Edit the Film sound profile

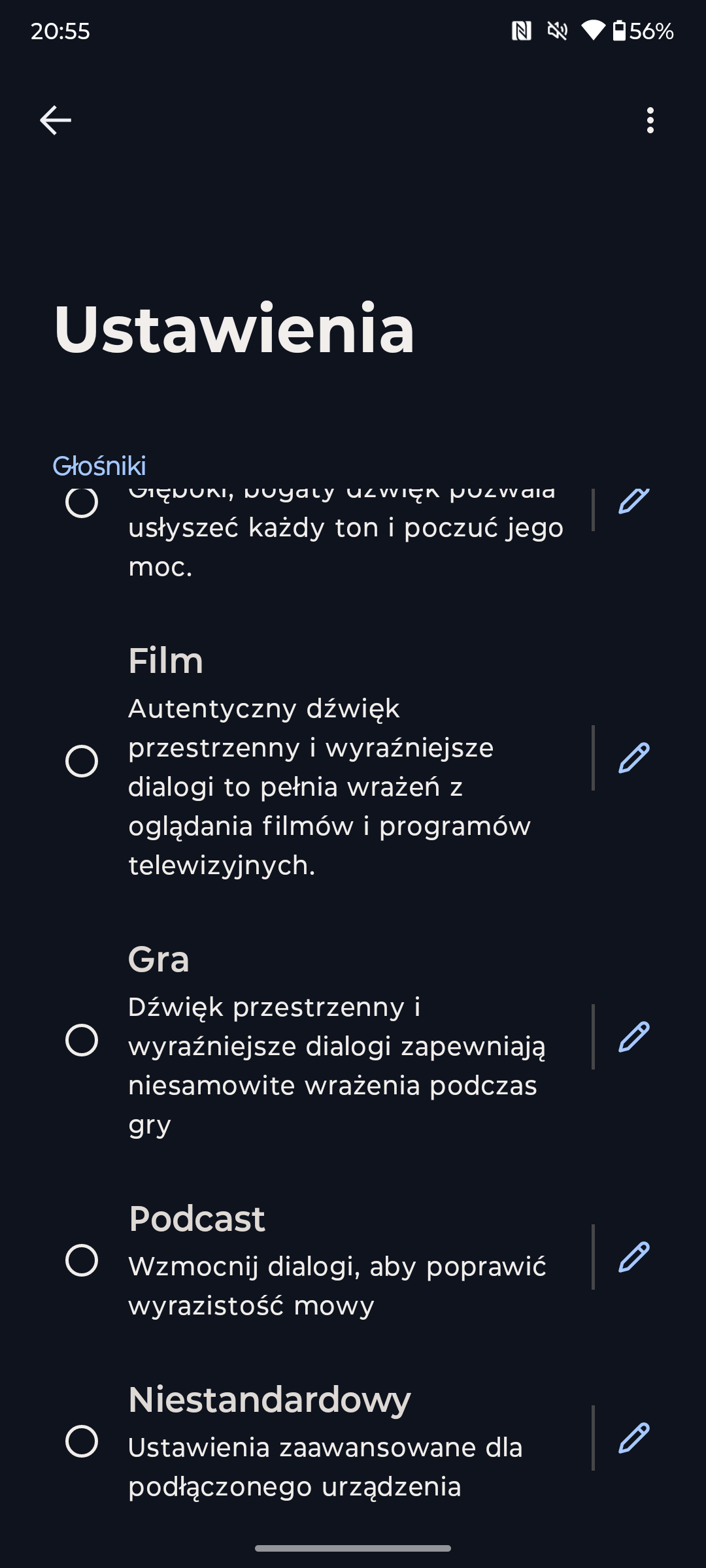coord(633,758)
